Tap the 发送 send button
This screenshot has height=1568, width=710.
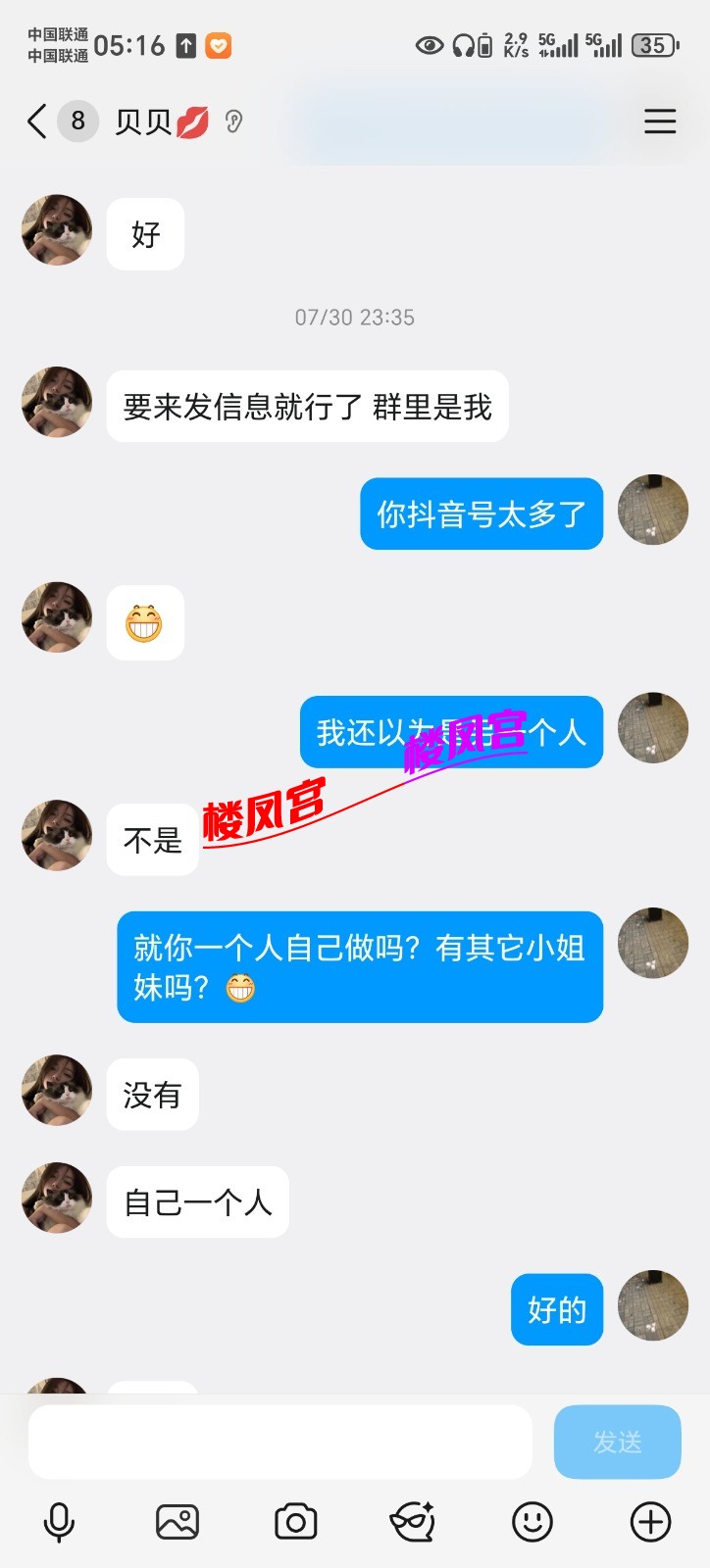pyautogui.click(x=617, y=1442)
